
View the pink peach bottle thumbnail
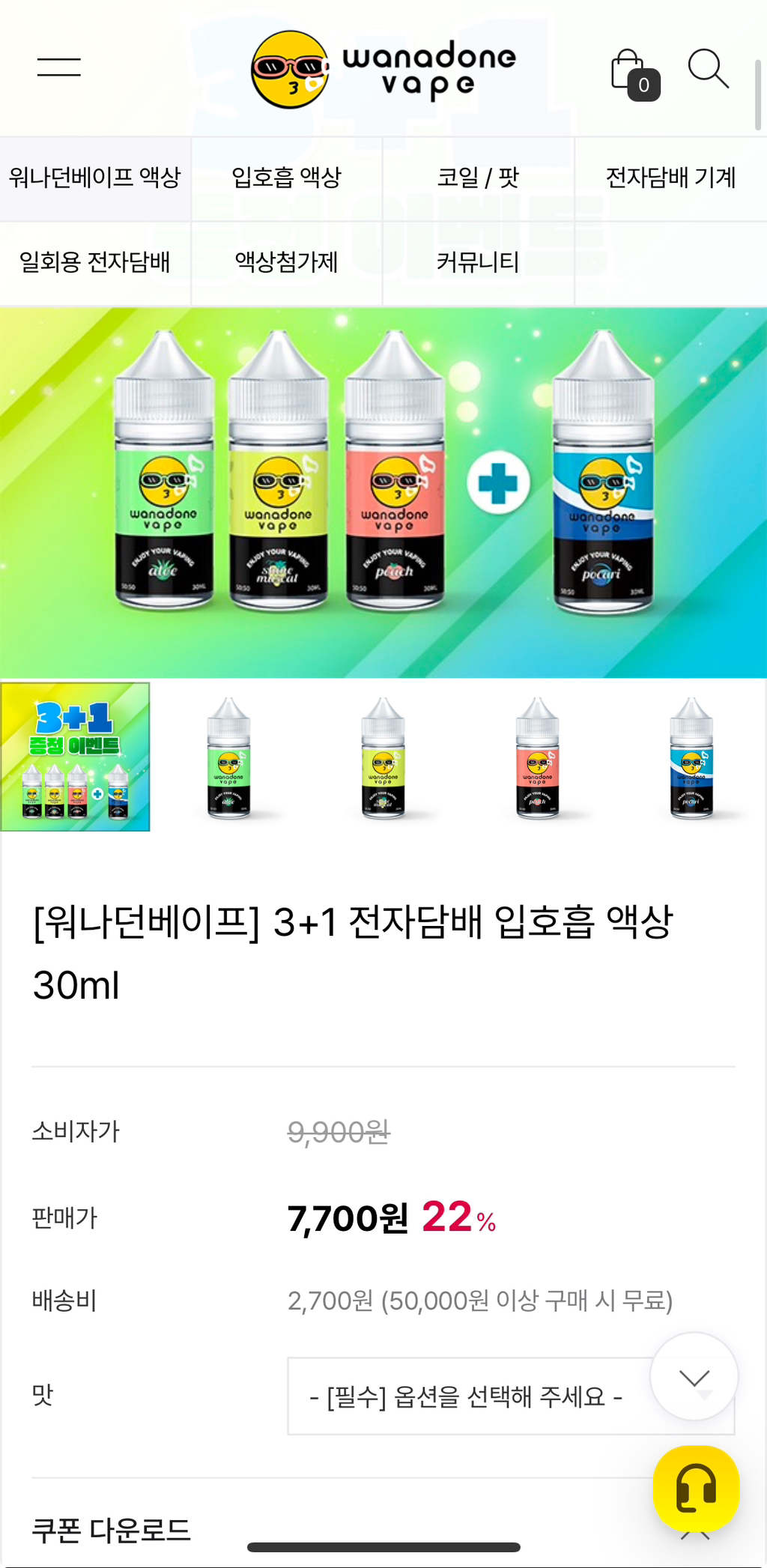pyautogui.click(x=537, y=757)
